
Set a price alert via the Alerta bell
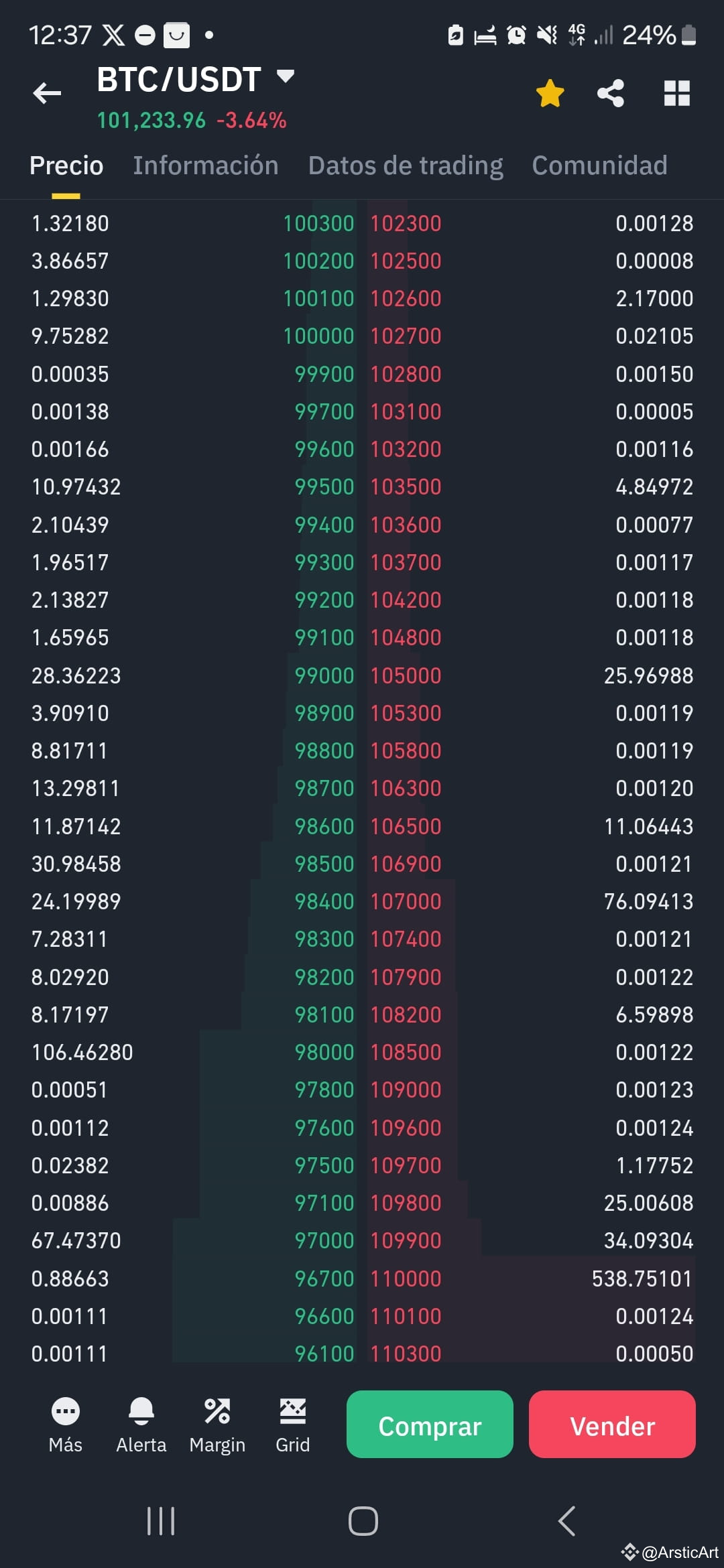[x=141, y=1414]
